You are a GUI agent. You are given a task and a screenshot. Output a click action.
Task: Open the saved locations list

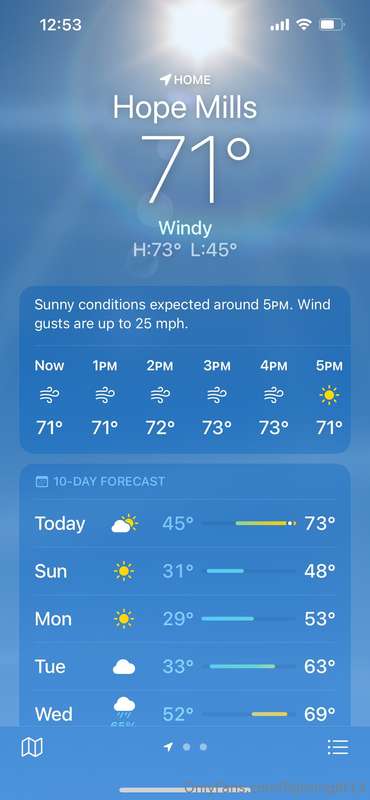point(338,747)
